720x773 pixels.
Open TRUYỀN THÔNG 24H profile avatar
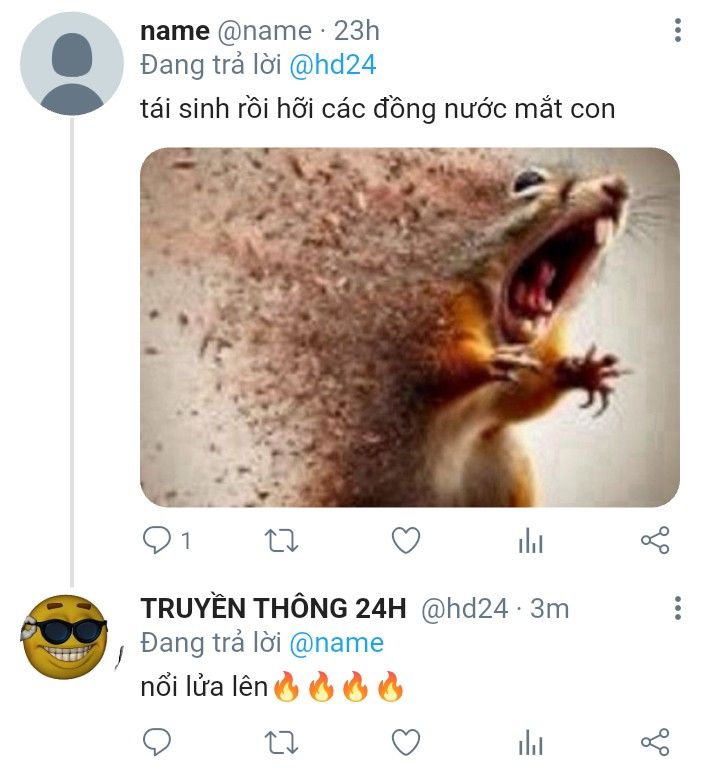65,635
